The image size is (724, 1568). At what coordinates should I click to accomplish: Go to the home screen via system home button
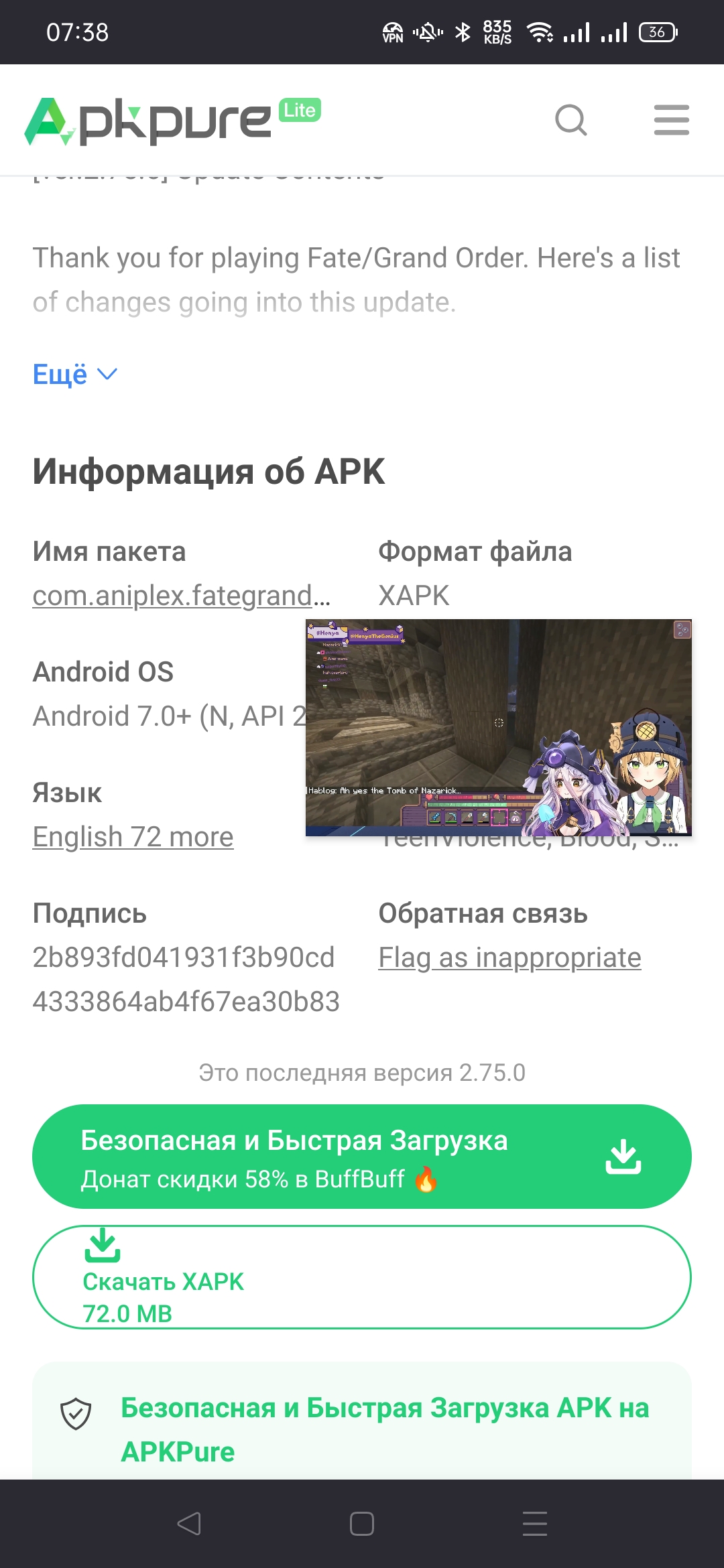point(362,1524)
